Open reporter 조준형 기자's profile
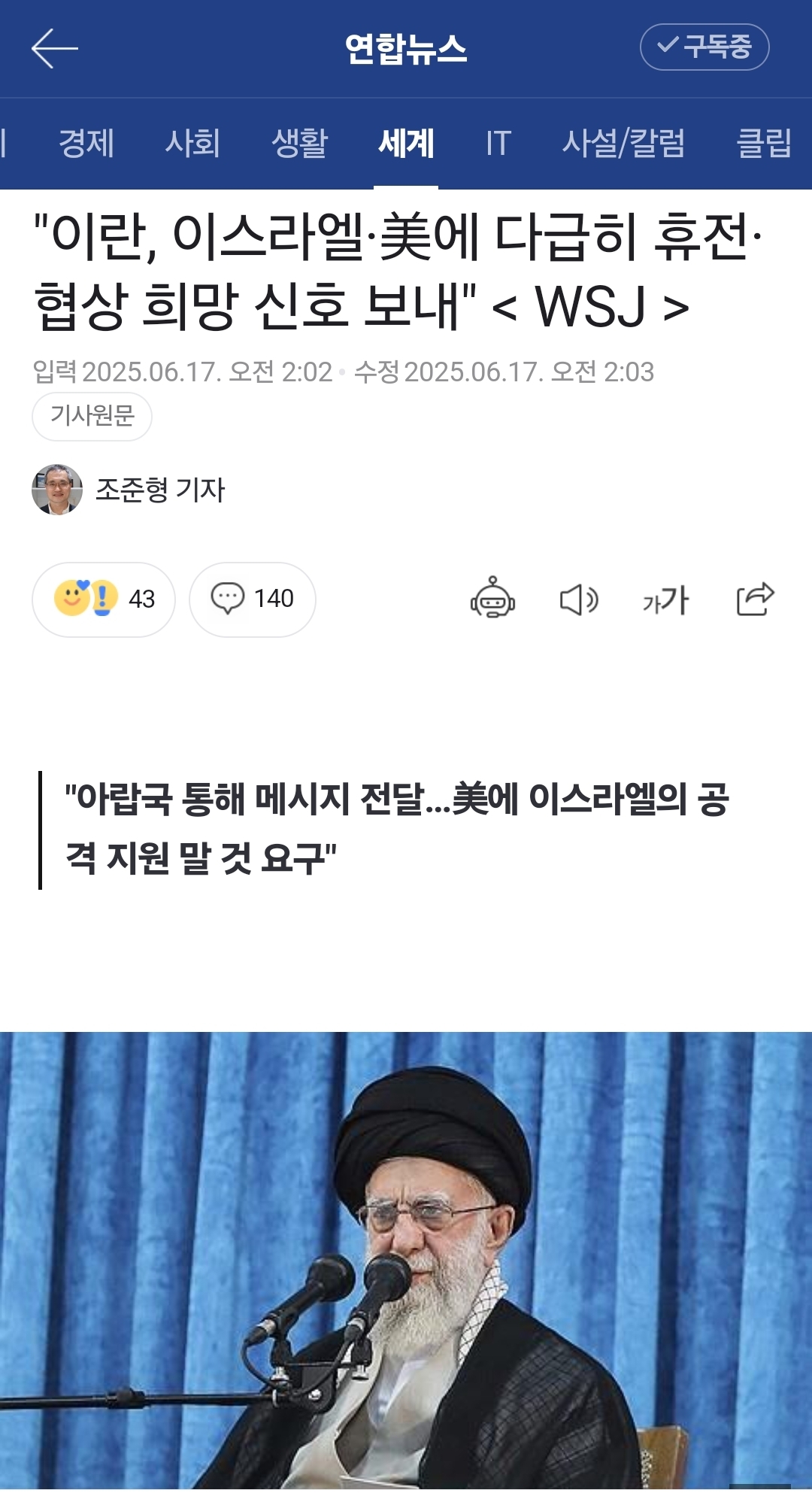Screen dimensions: 812x1493 pos(129,490)
